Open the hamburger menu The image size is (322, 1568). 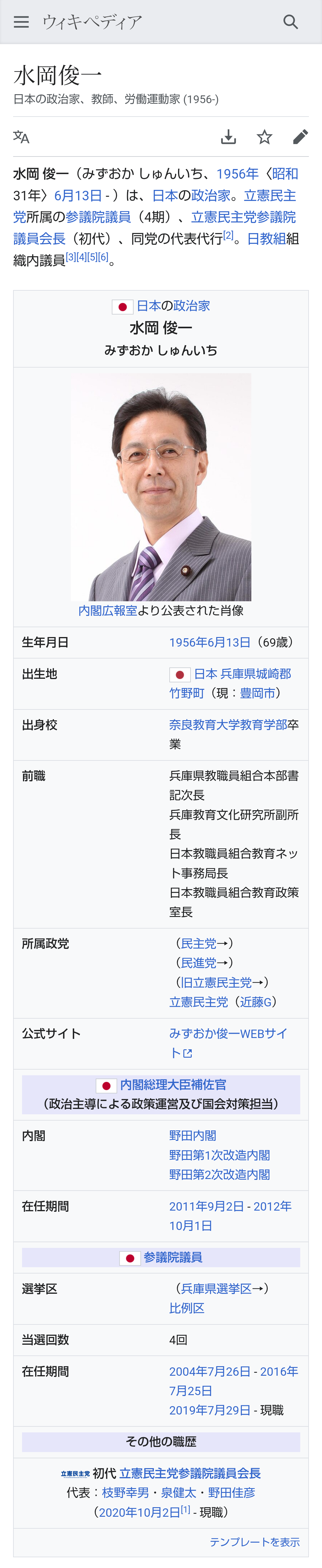pos(21,22)
